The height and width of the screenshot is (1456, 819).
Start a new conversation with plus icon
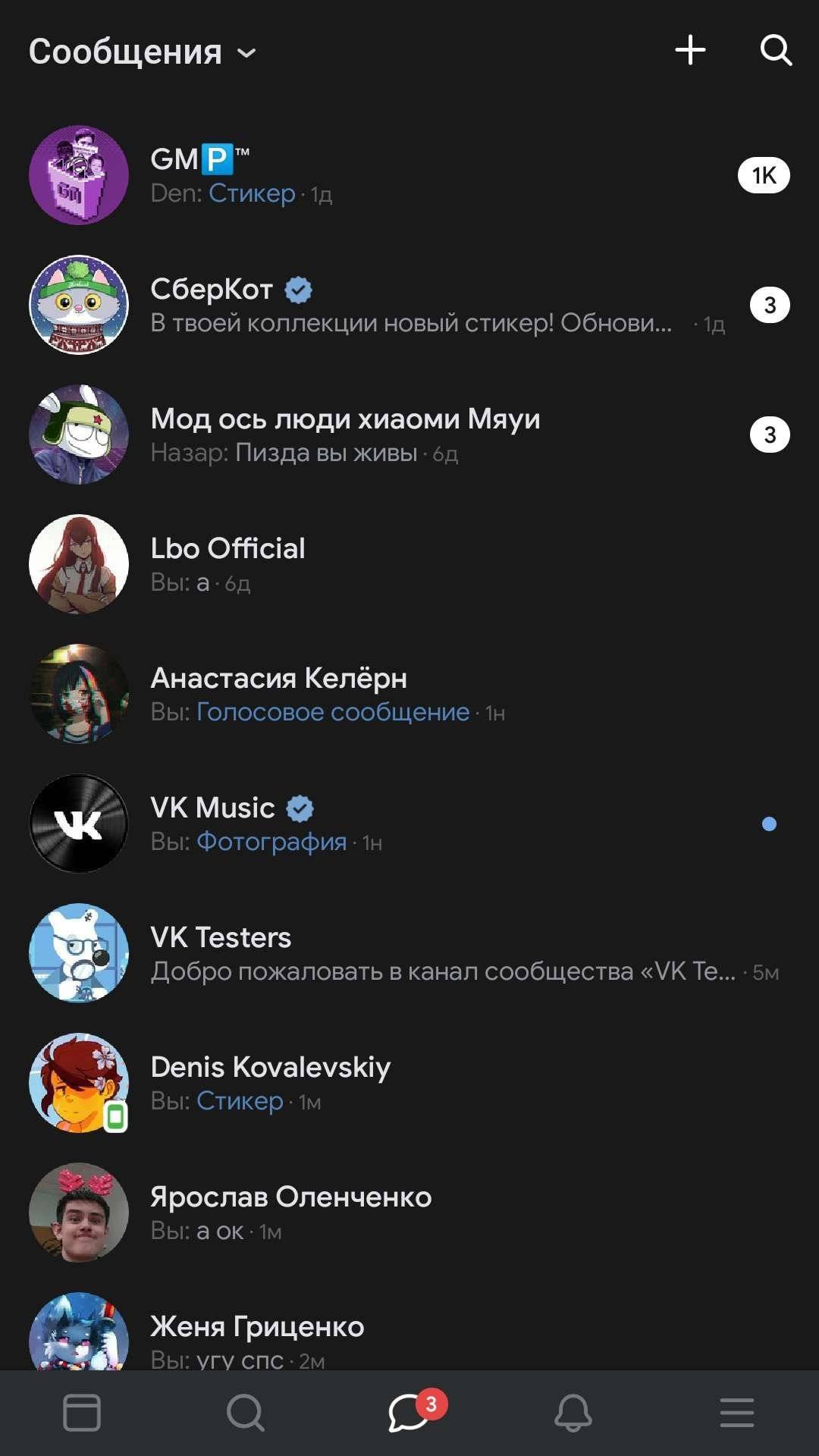[x=690, y=51]
